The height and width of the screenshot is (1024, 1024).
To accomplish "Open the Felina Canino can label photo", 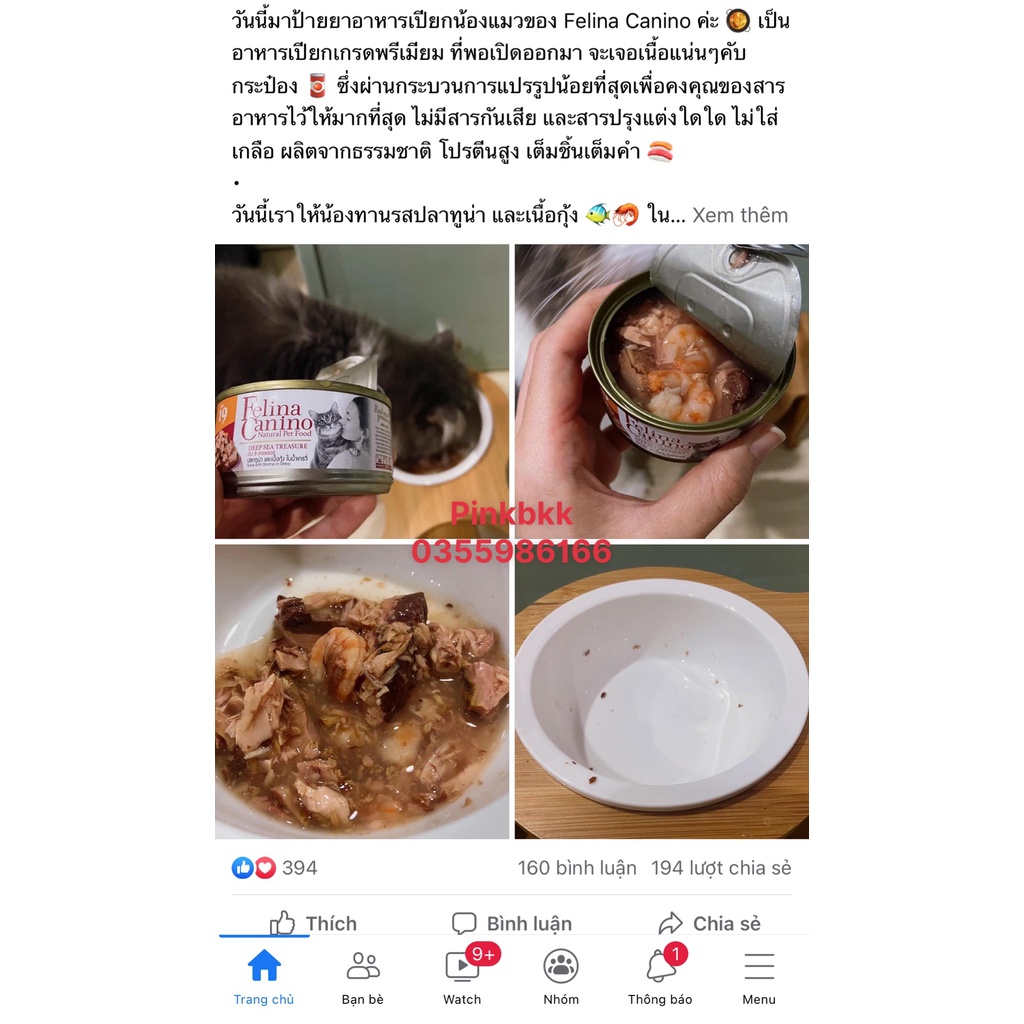I will click(x=361, y=391).
